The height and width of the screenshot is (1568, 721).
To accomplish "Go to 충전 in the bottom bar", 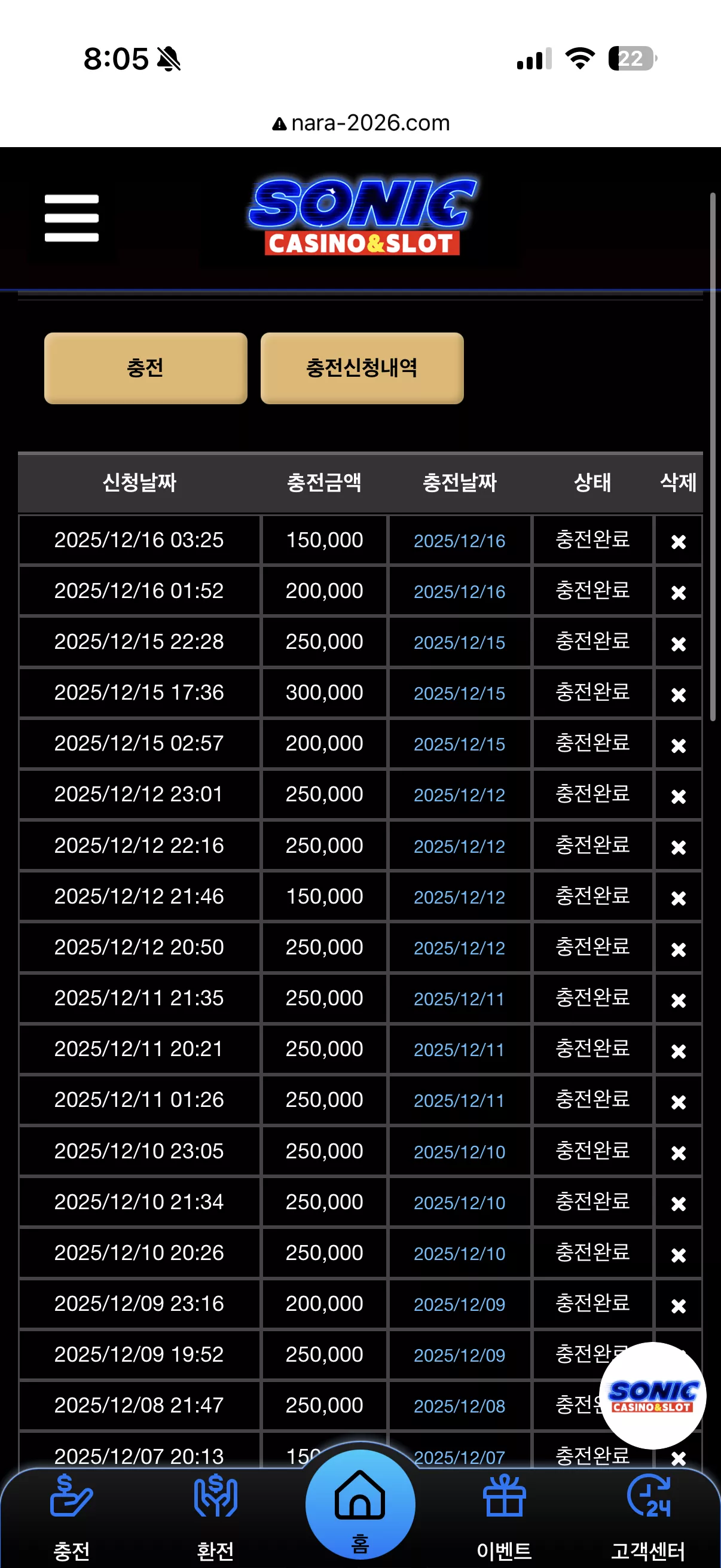I will pyautogui.click(x=72, y=1517).
